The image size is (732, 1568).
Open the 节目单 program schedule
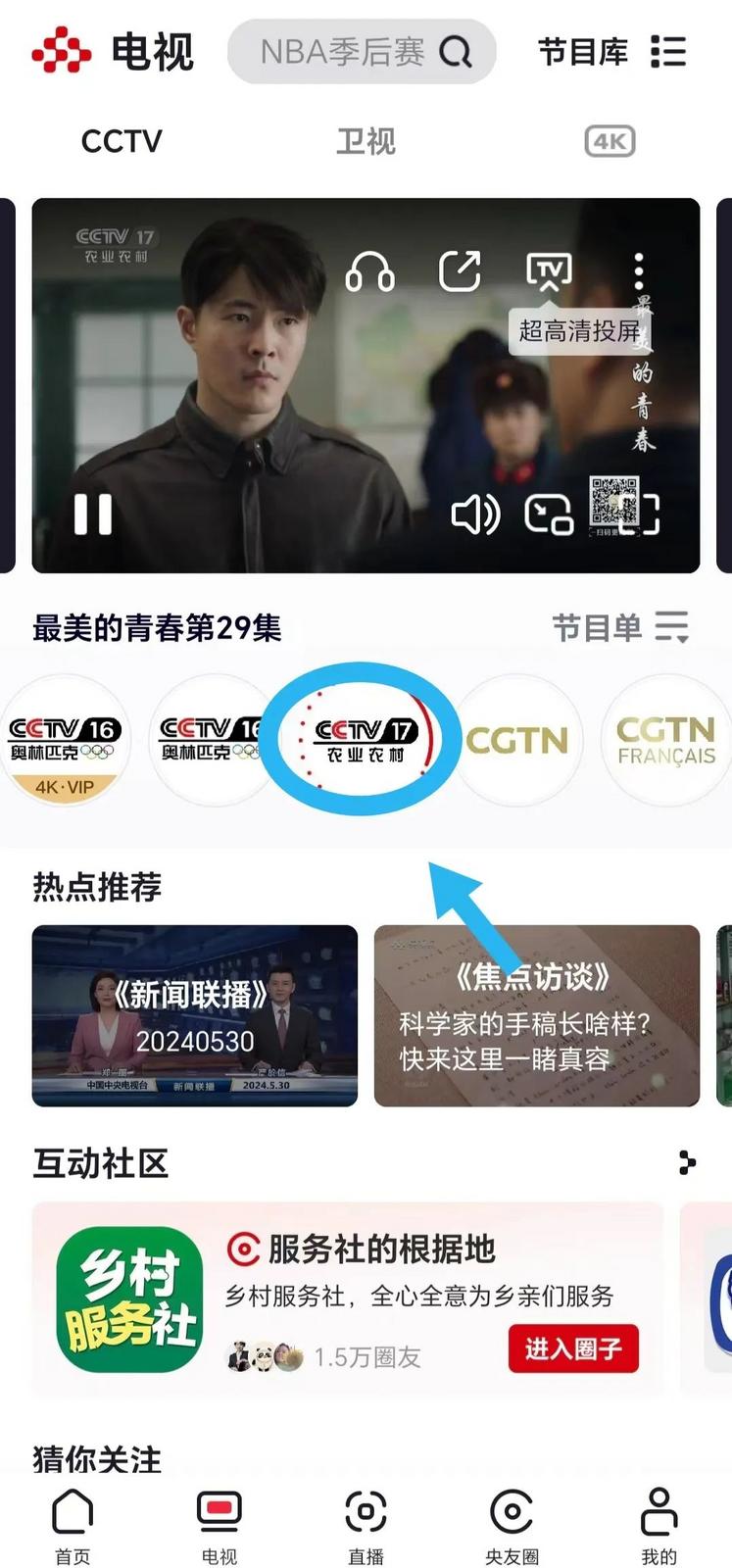[x=620, y=627]
